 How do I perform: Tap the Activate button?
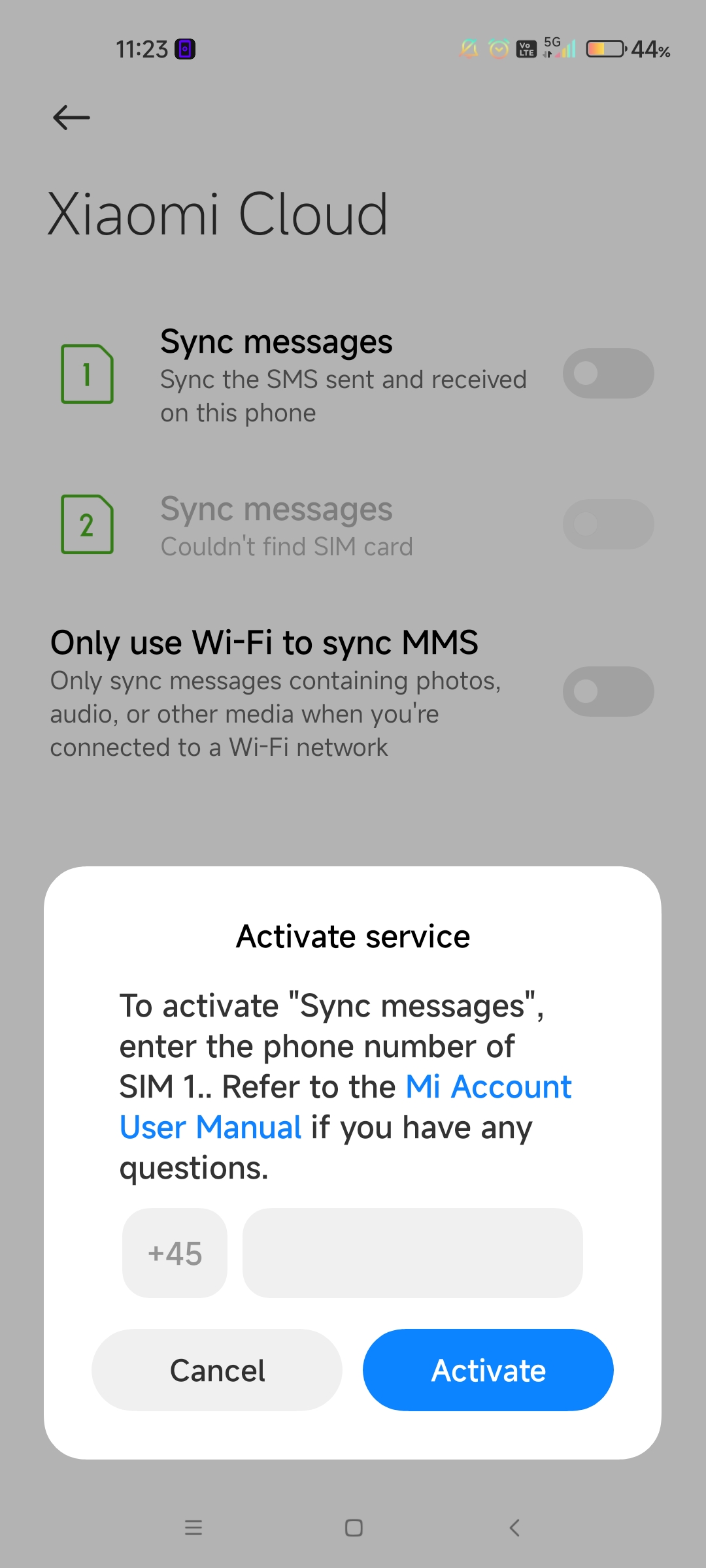pyautogui.click(x=488, y=1370)
